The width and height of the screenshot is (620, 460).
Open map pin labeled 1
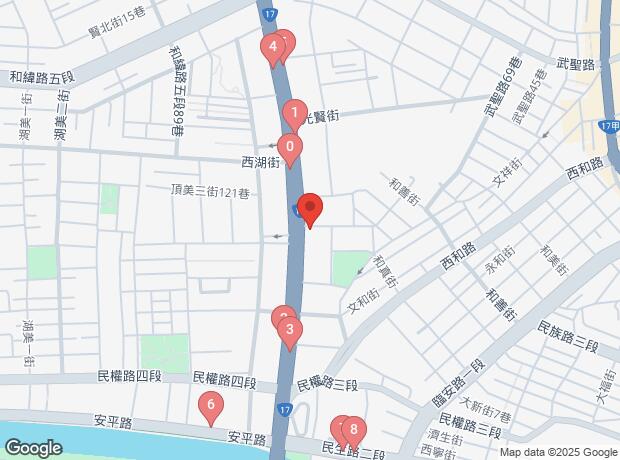[294, 113]
